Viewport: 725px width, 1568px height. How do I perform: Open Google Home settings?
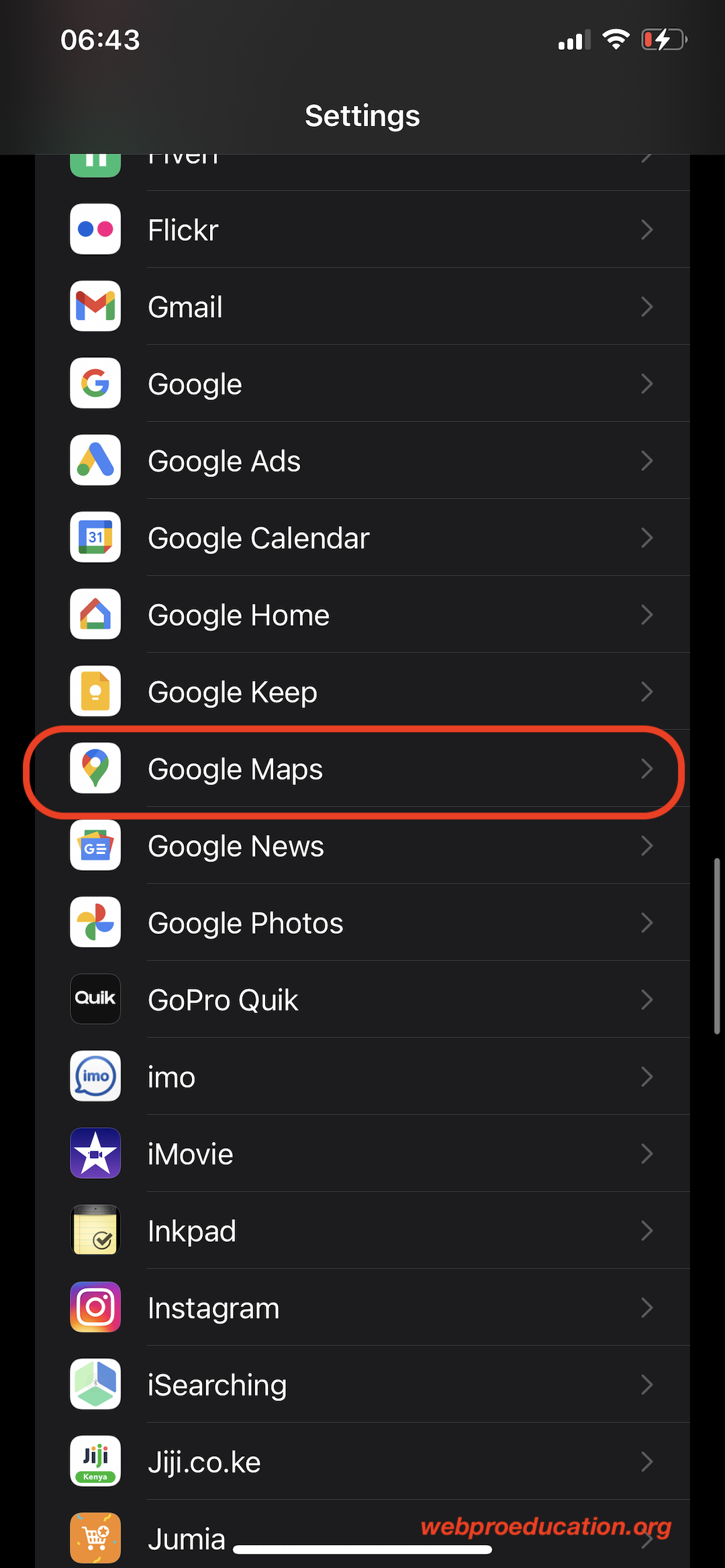pyautogui.click(x=362, y=615)
